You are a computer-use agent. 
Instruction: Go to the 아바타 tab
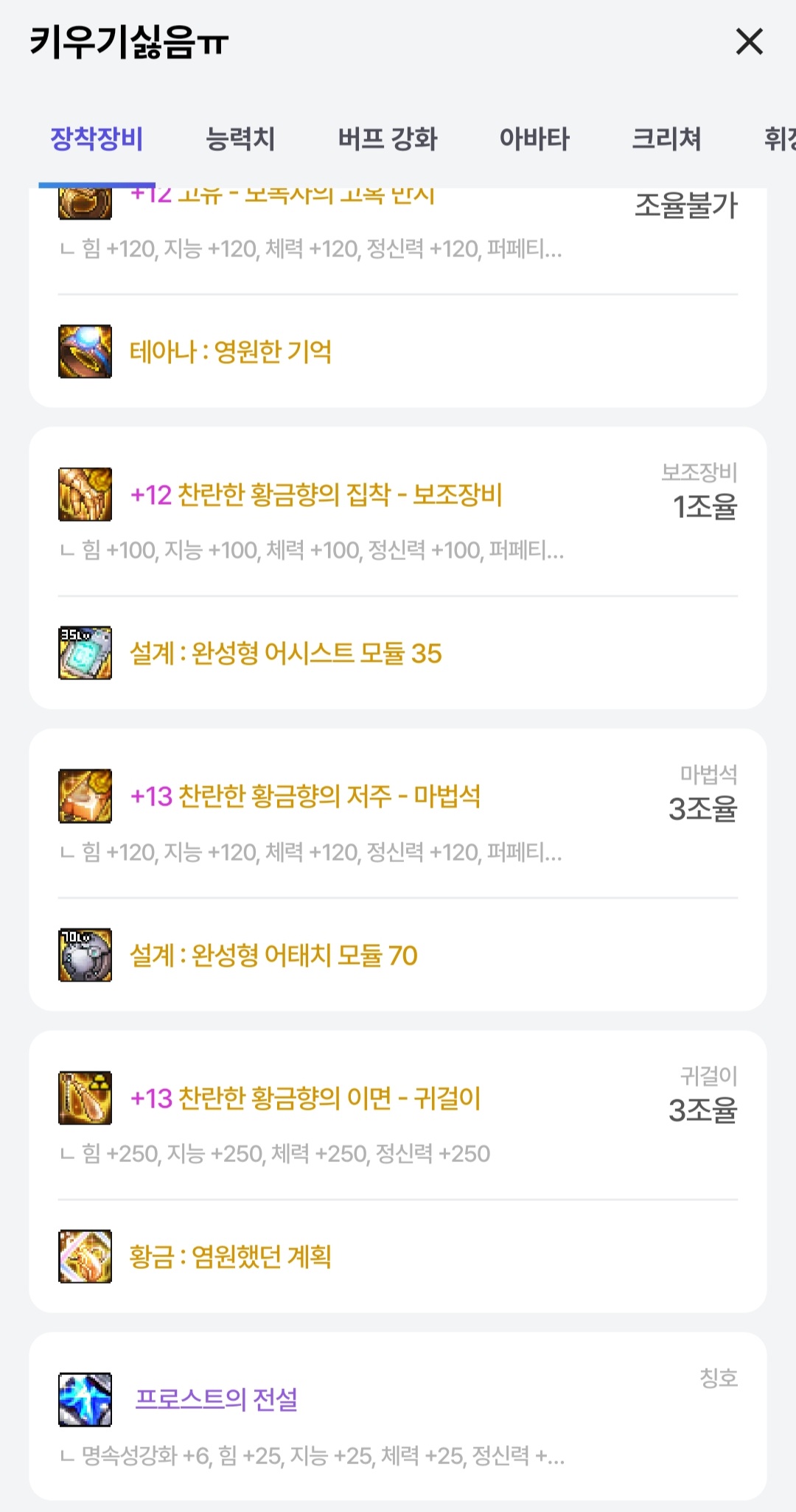pos(534,139)
